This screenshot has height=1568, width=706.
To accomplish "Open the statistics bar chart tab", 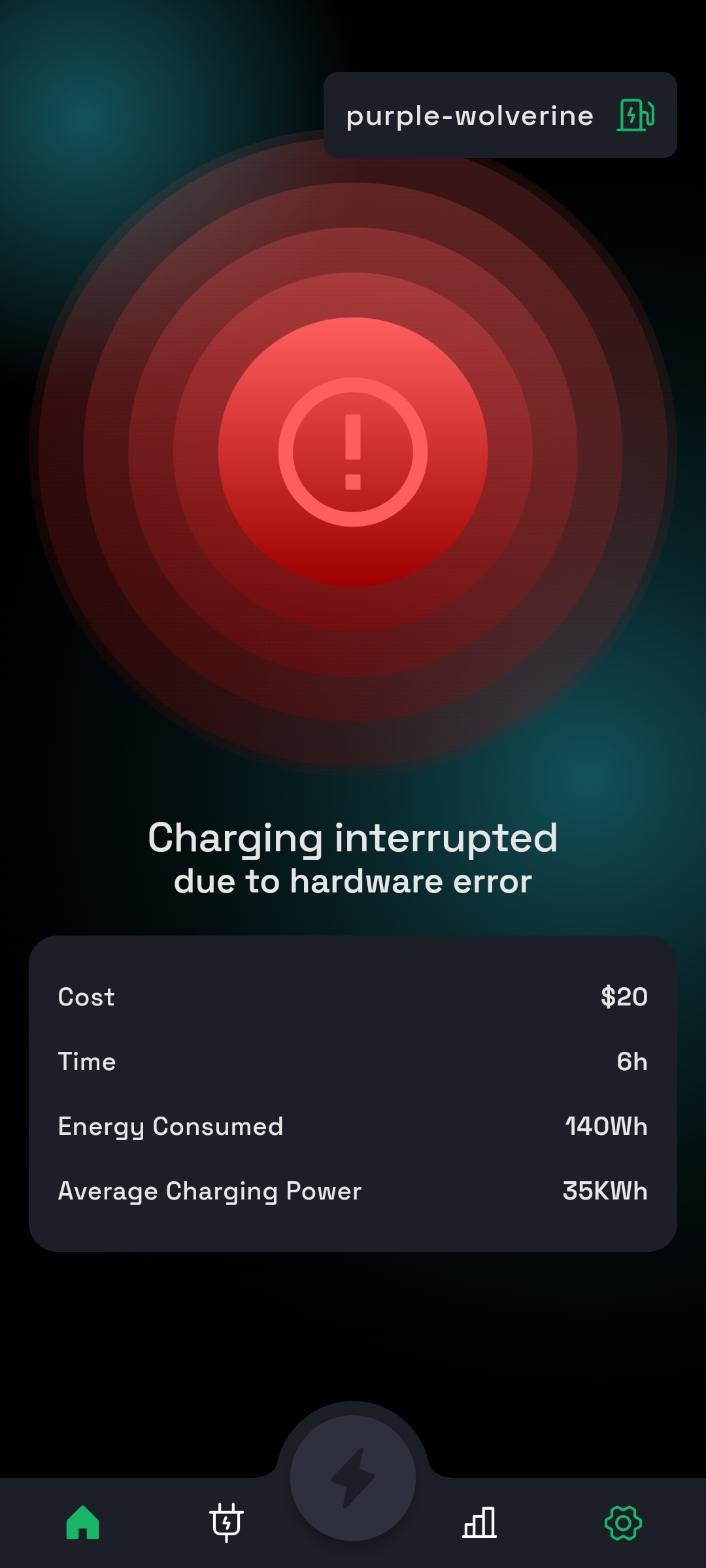I will coord(479,1523).
